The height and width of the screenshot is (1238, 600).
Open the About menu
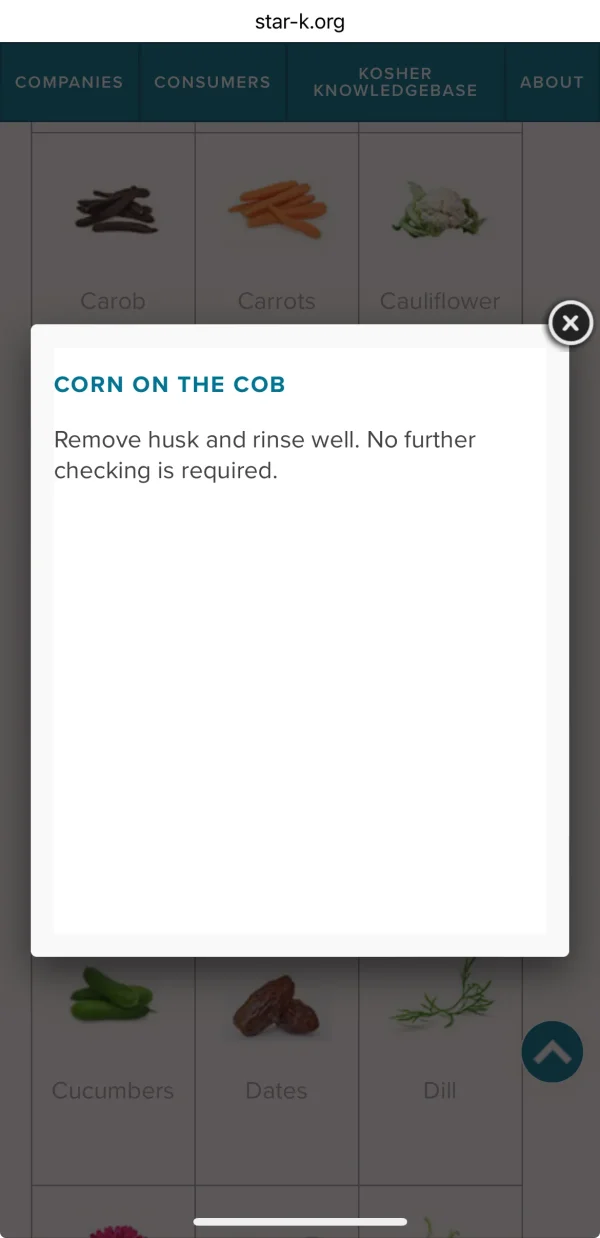[x=551, y=82]
